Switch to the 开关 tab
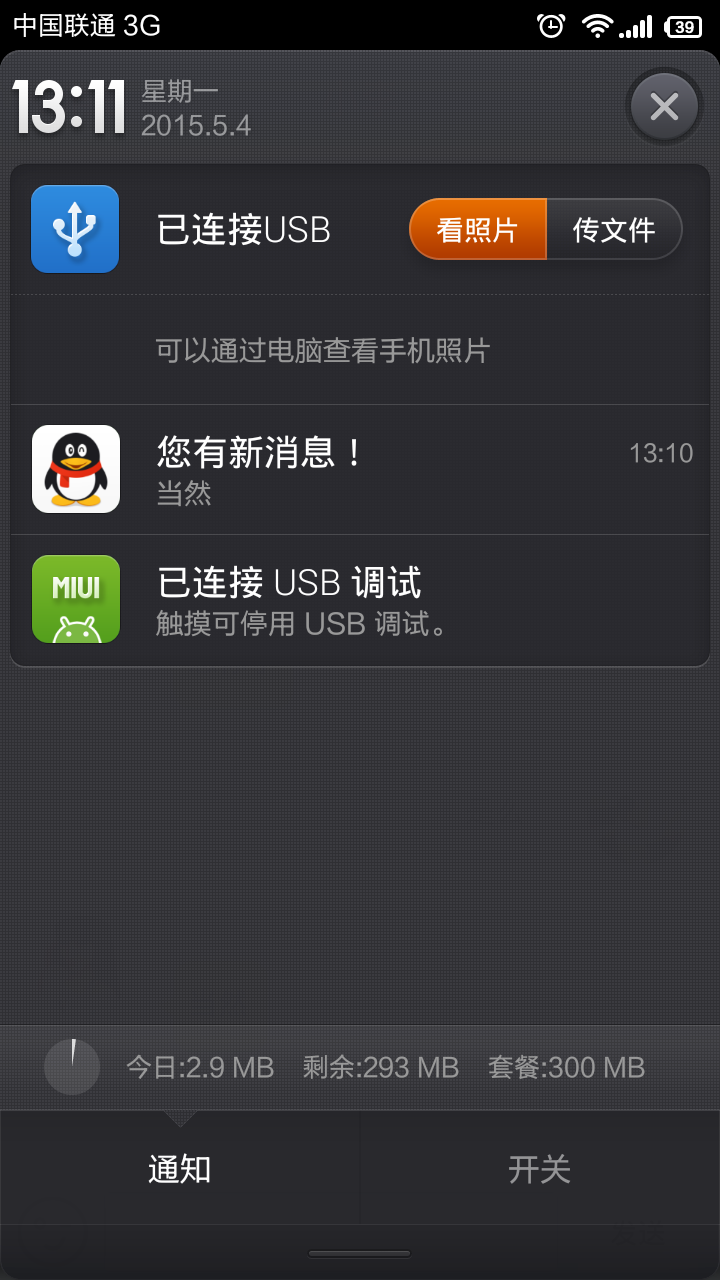720x1280 pixels. 540,1168
